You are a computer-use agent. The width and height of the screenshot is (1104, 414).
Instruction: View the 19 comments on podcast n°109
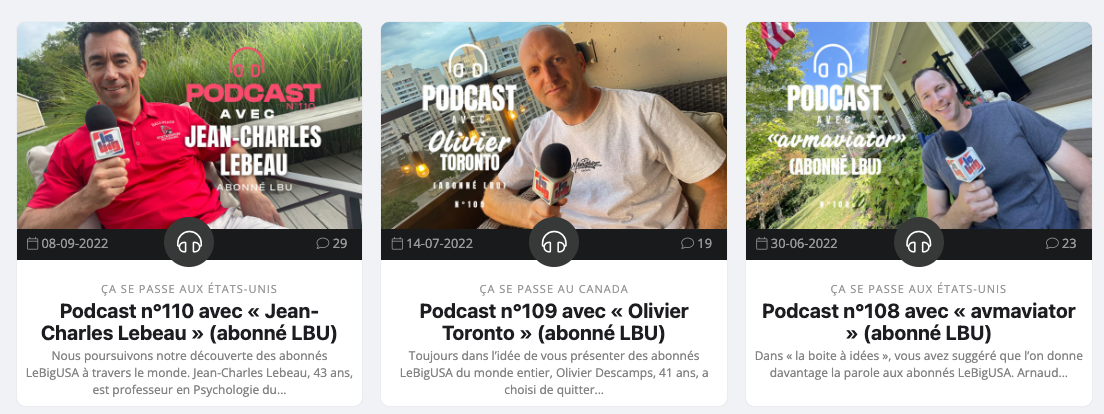pos(696,244)
